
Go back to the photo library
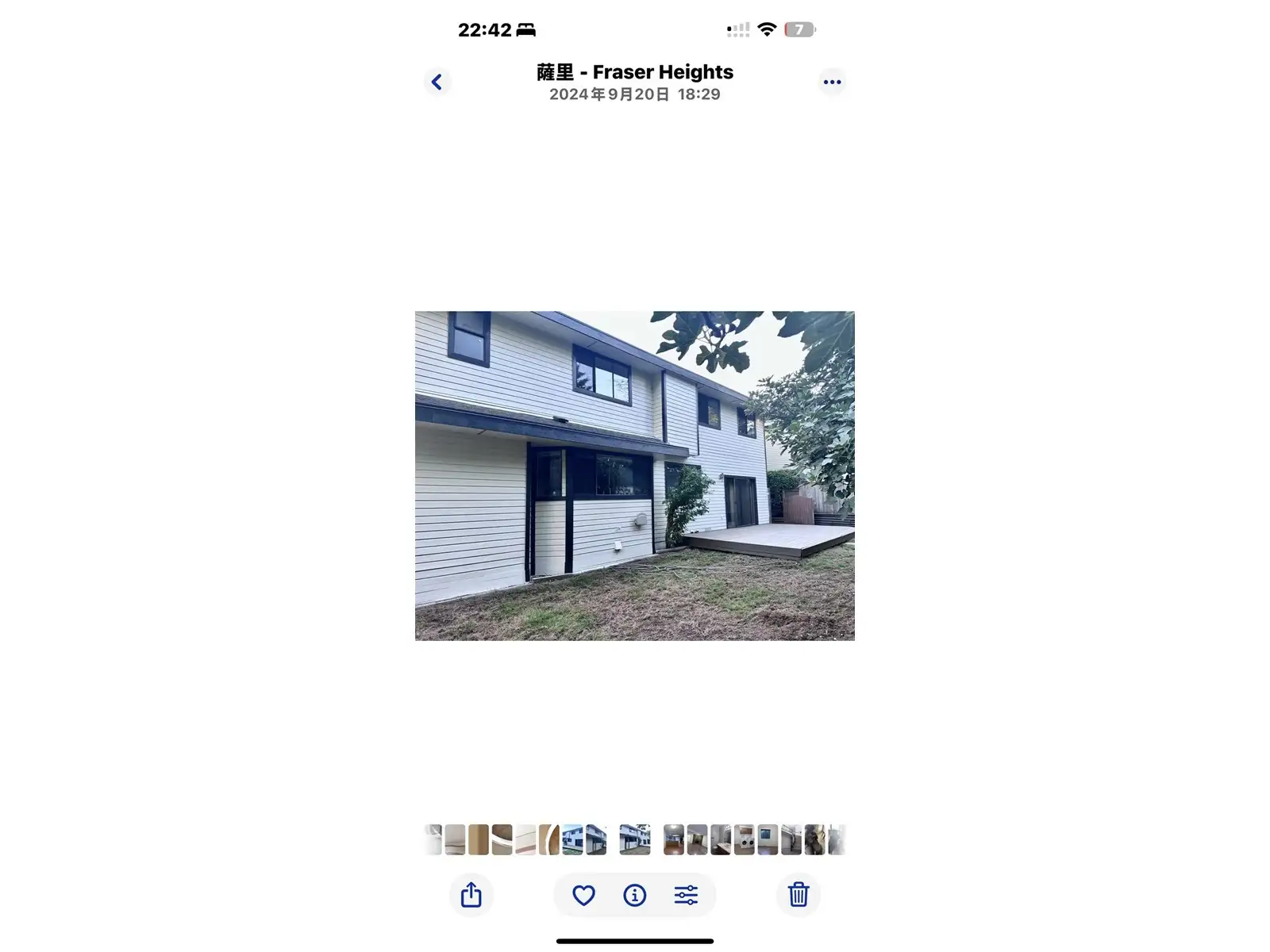(437, 82)
